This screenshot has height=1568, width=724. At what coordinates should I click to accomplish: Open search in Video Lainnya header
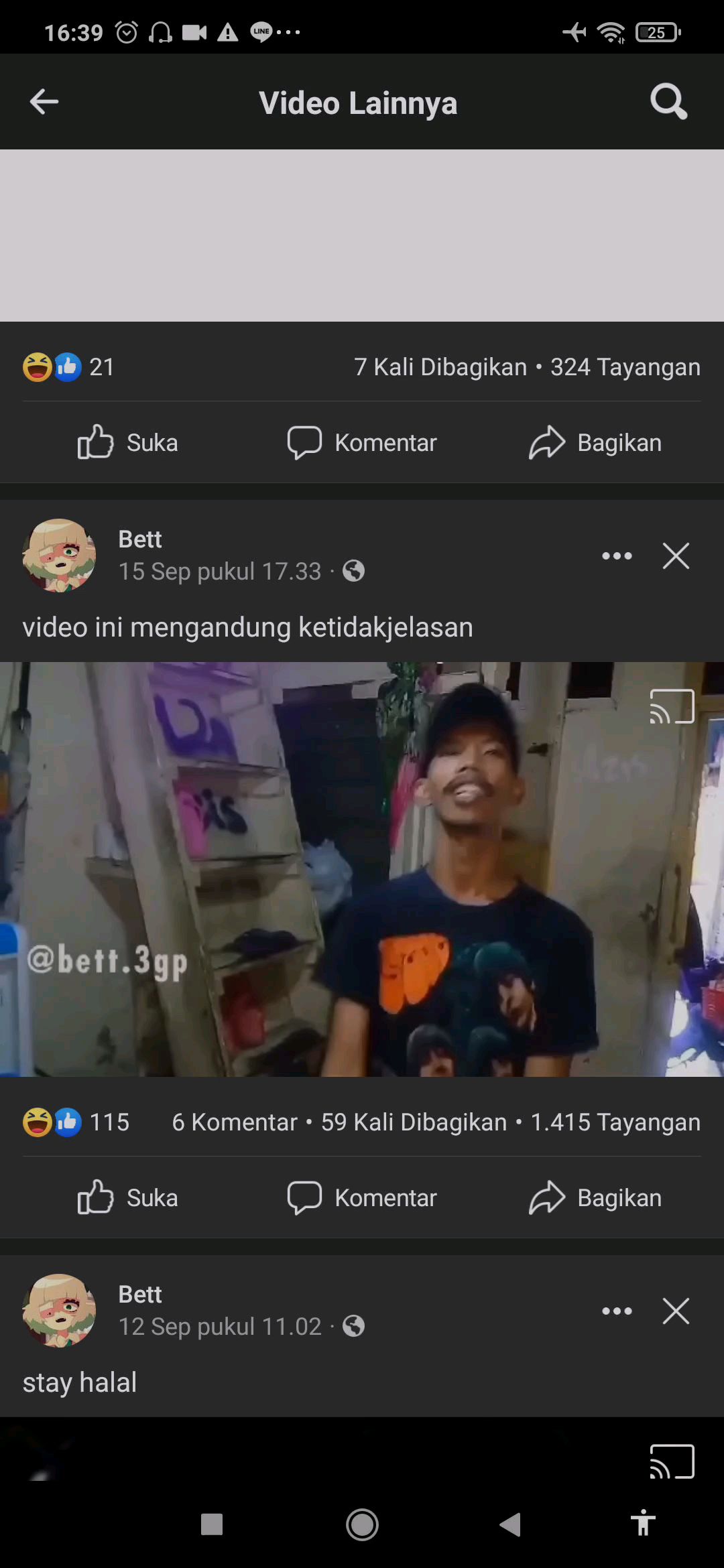coord(668,102)
